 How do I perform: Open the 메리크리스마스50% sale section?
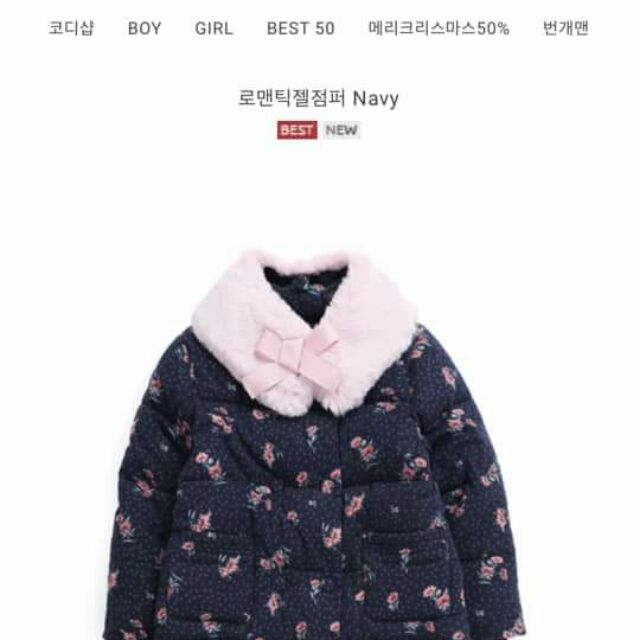439,28
